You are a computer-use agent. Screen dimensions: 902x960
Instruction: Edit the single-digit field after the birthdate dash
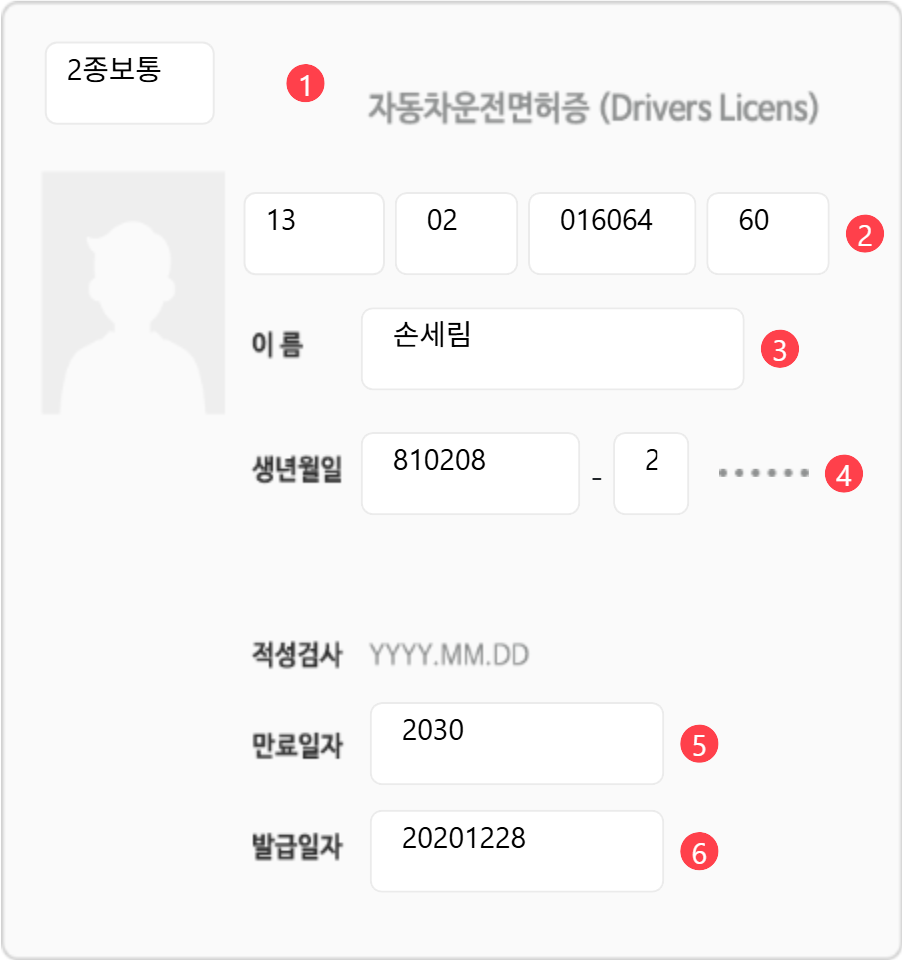point(650,473)
